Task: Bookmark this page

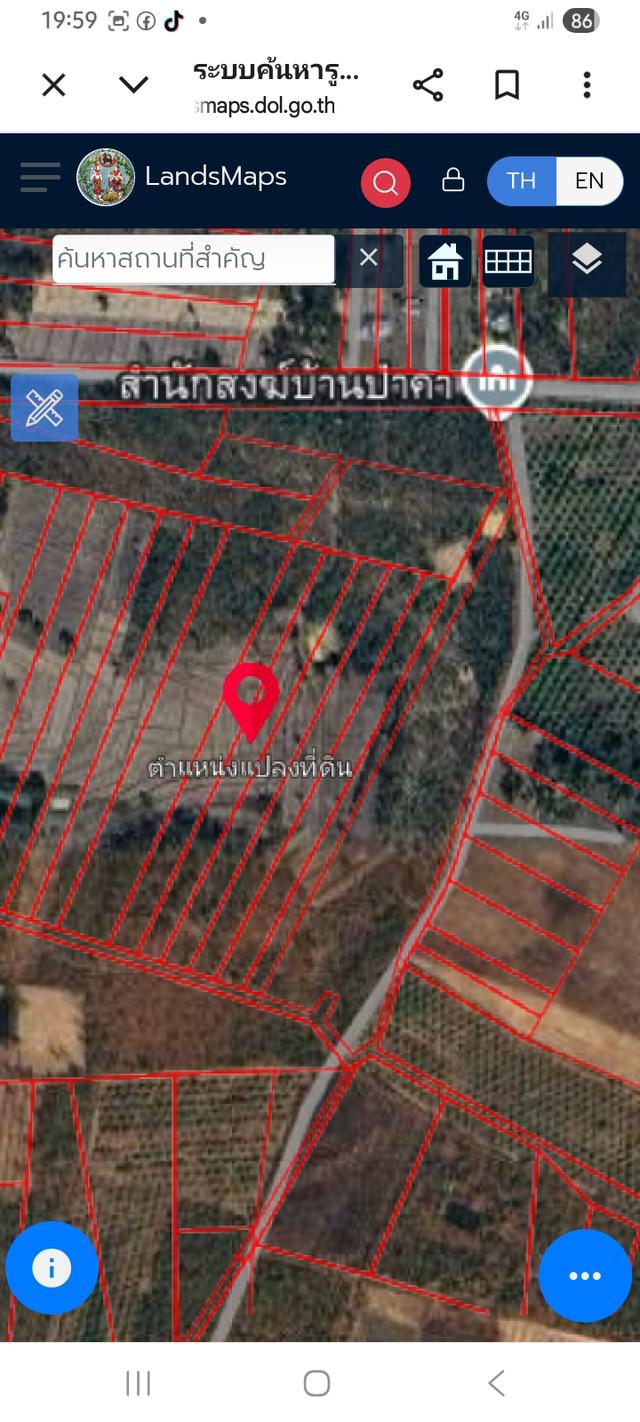Action: [507, 86]
